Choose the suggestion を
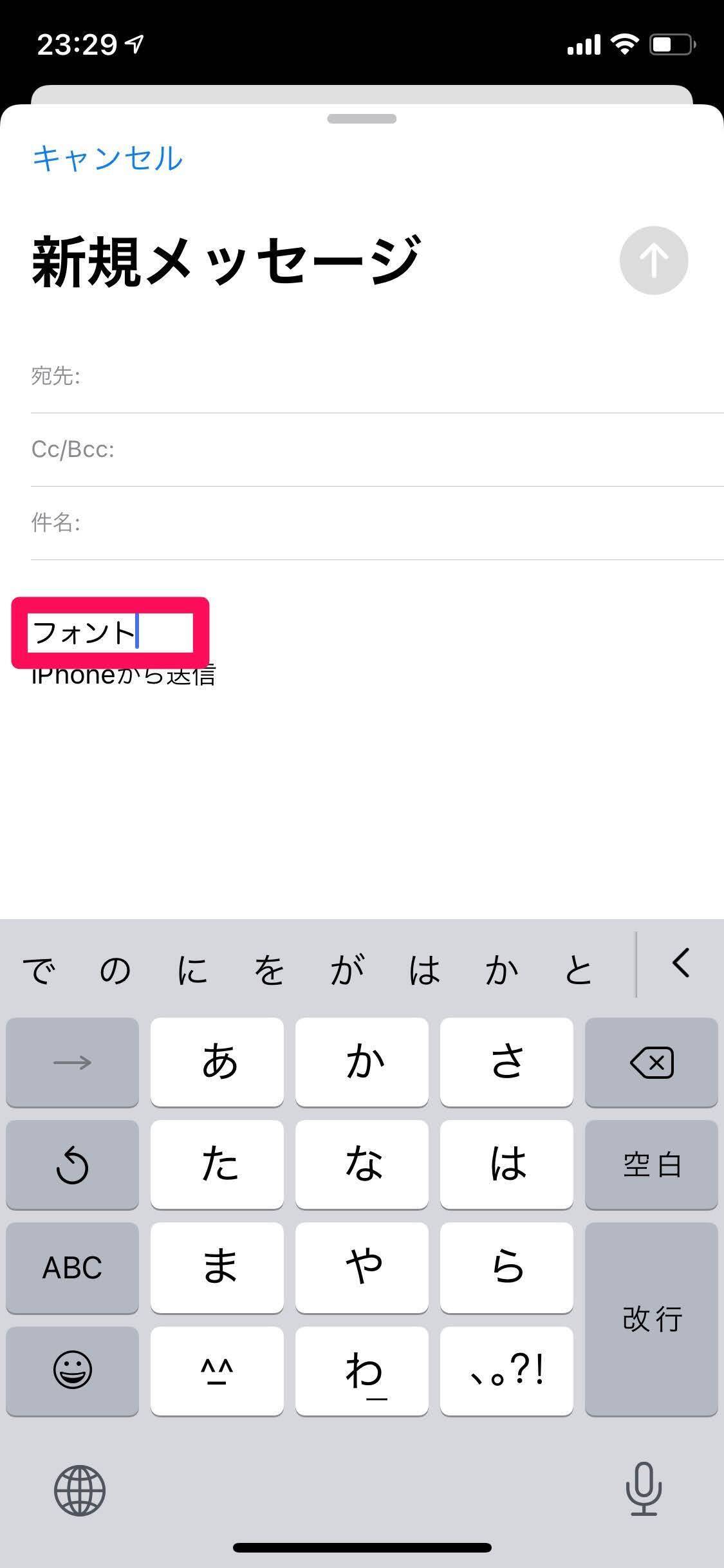 269,970
